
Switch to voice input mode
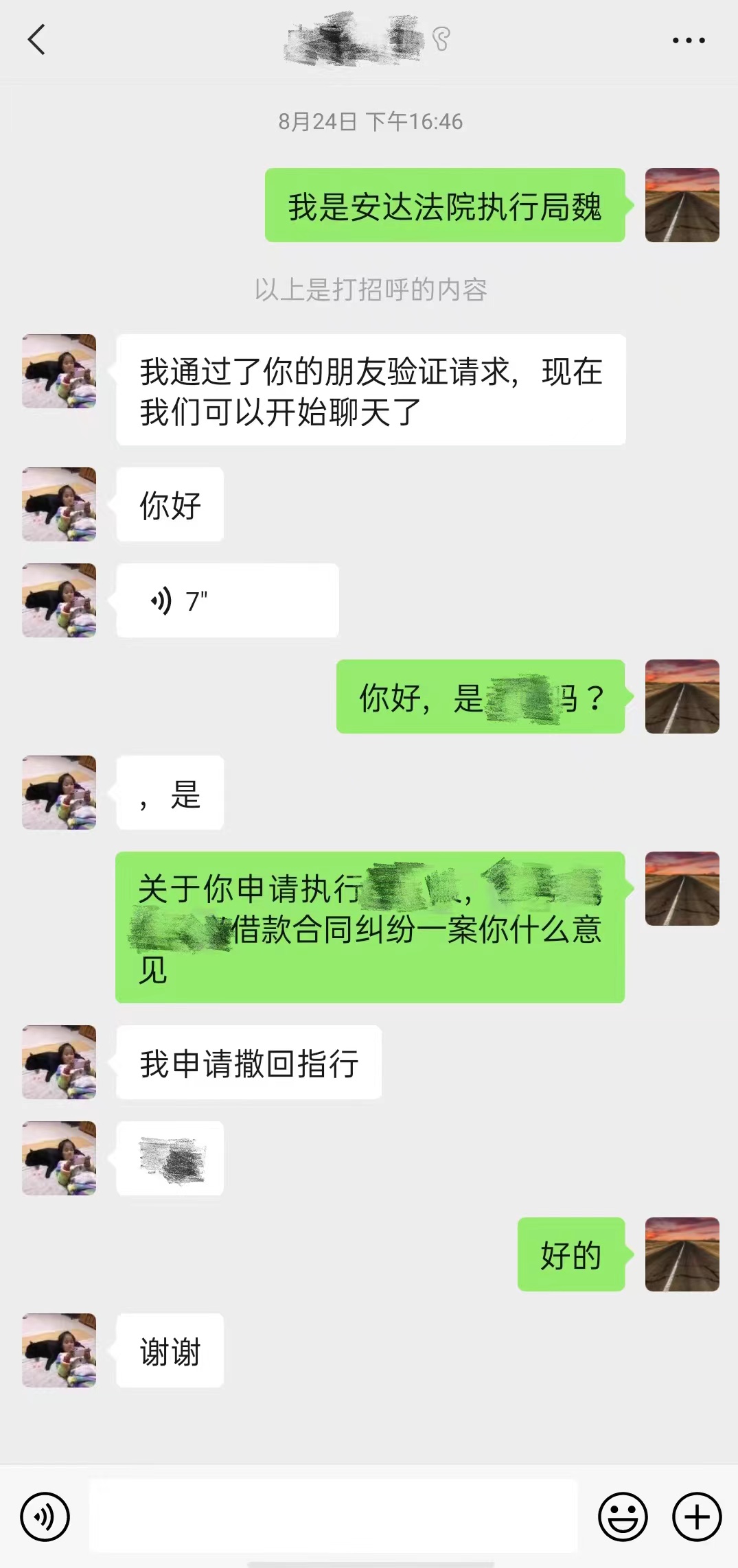[x=45, y=1516]
